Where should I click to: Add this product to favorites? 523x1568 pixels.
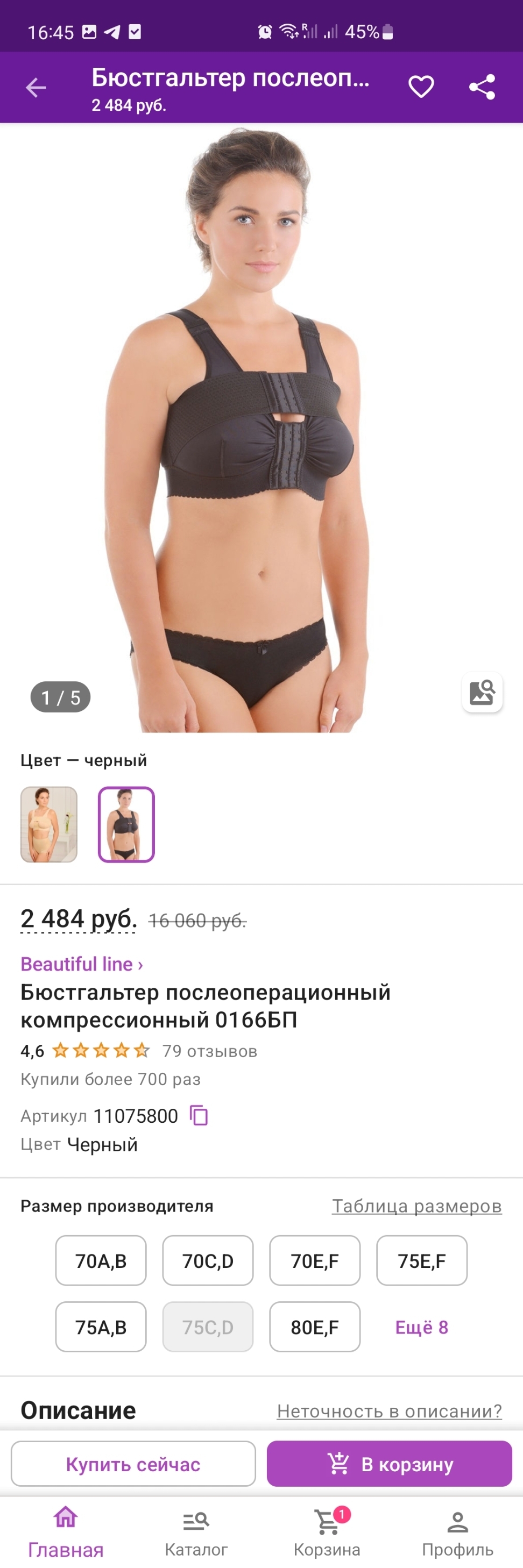pyautogui.click(x=421, y=87)
